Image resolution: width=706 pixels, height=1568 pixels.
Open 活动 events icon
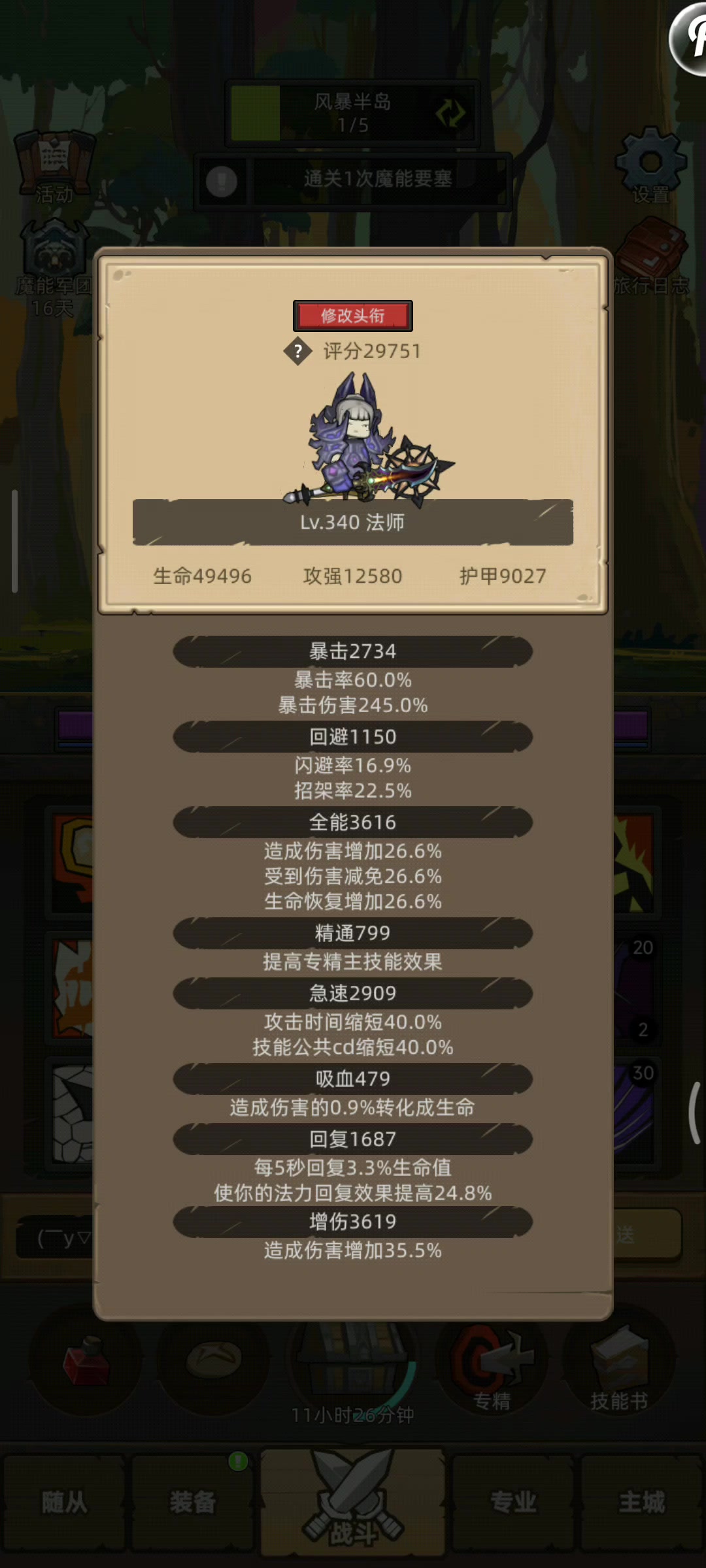tap(54, 166)
